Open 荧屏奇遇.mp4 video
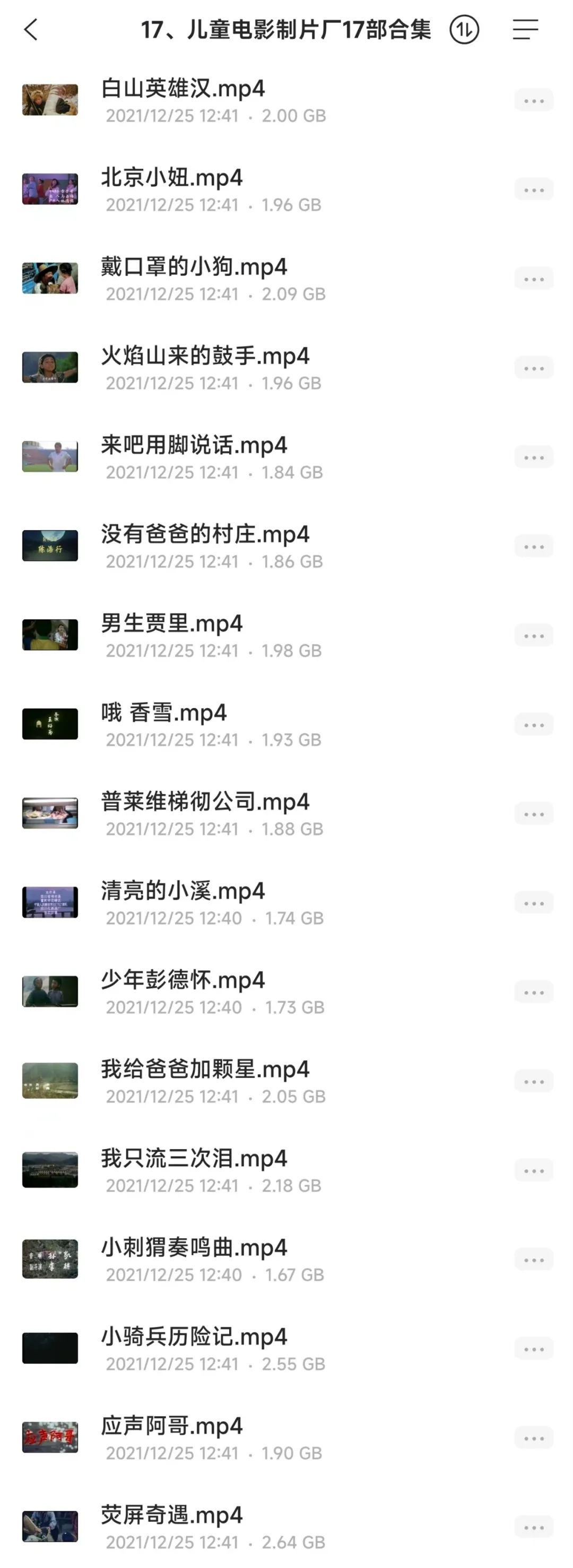The width and height of the screenshot is (573, 1568). coord(171,1515)
